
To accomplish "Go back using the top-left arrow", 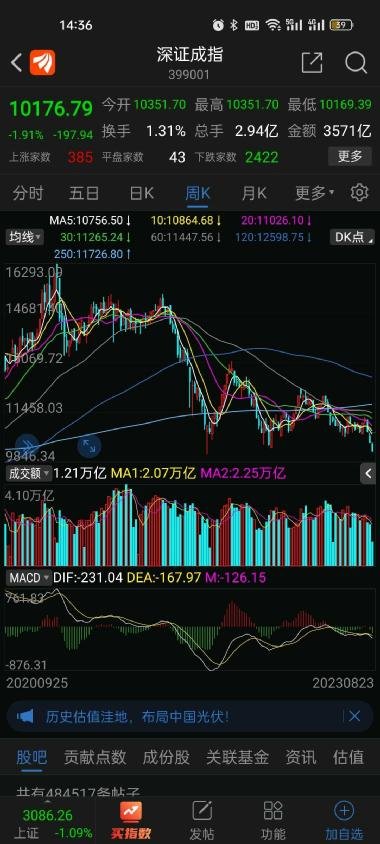I will pos(16,63).
